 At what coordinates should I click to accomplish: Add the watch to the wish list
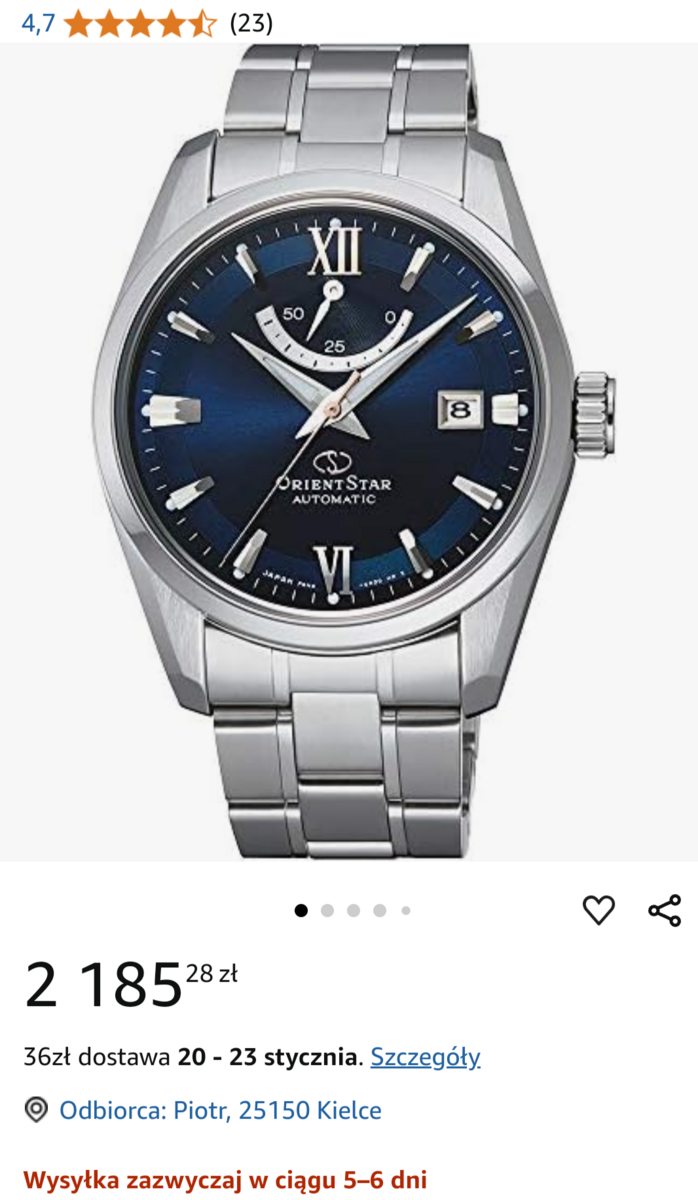tap(598, 910)
